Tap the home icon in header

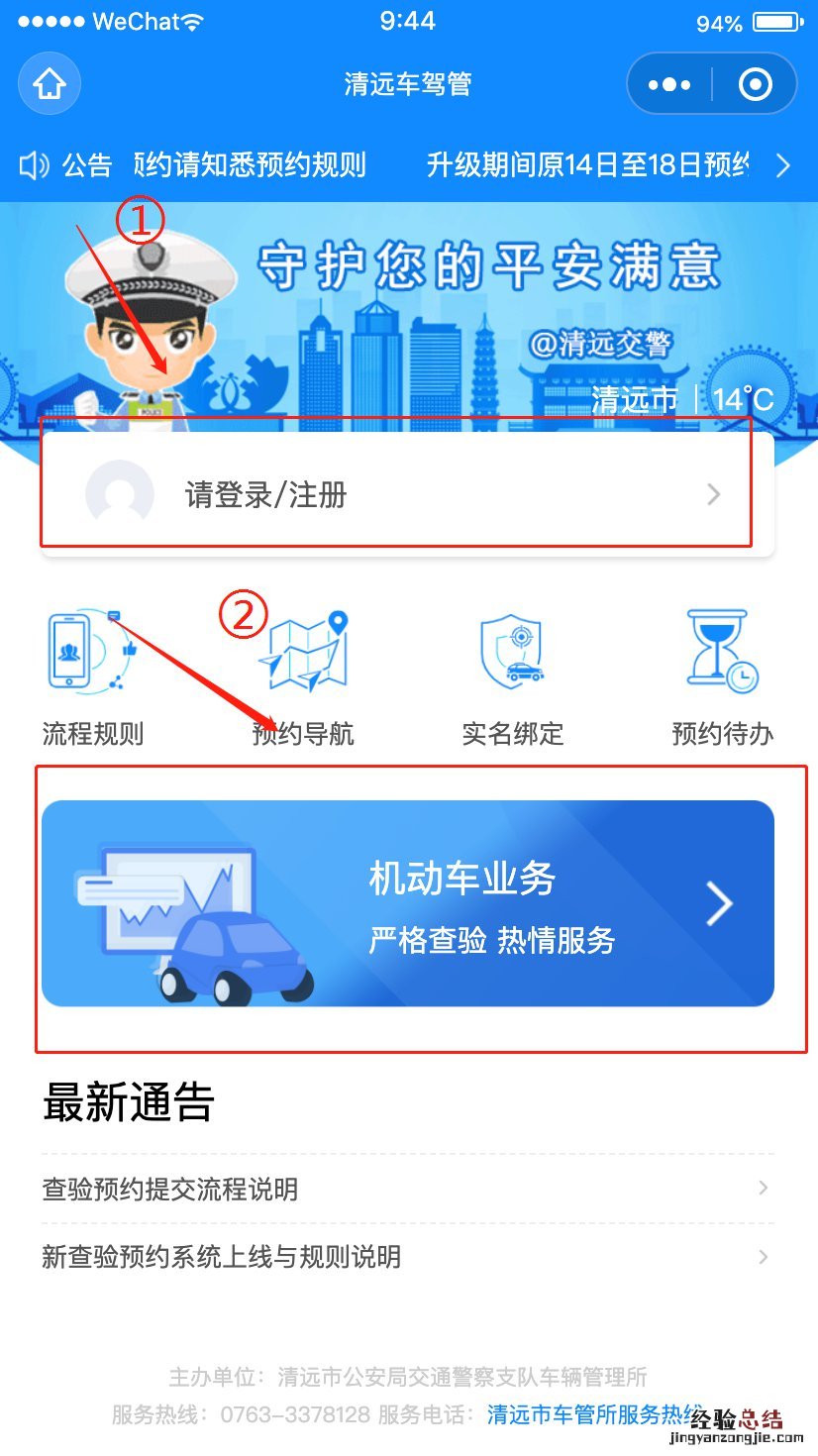coord(49,84)
